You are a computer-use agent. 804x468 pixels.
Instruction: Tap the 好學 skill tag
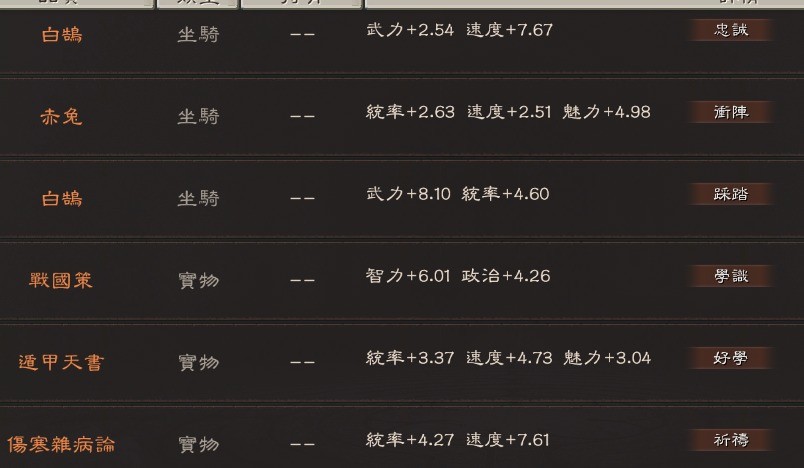(x=731, y=358)
